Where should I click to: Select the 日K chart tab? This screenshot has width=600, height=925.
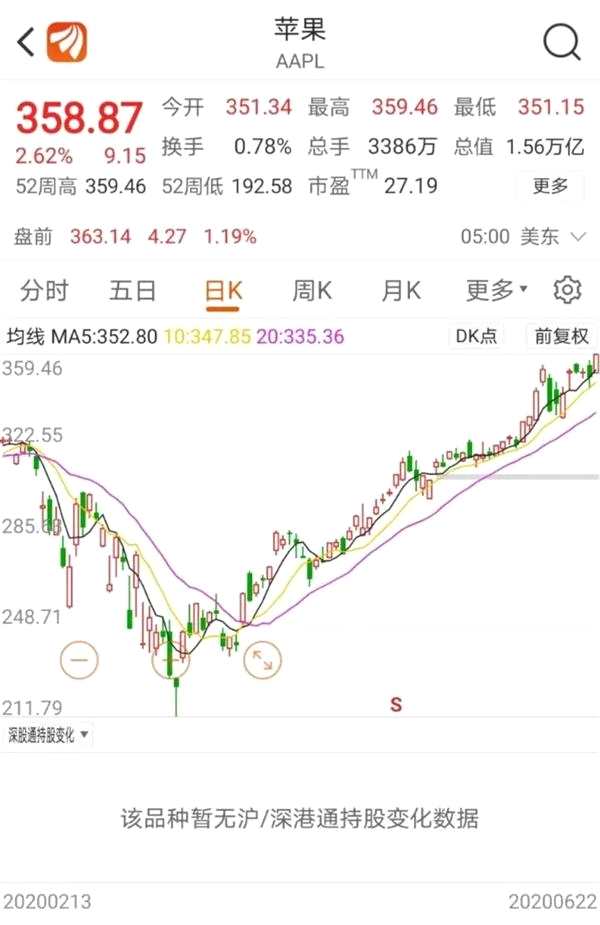(x=223, y=291)
